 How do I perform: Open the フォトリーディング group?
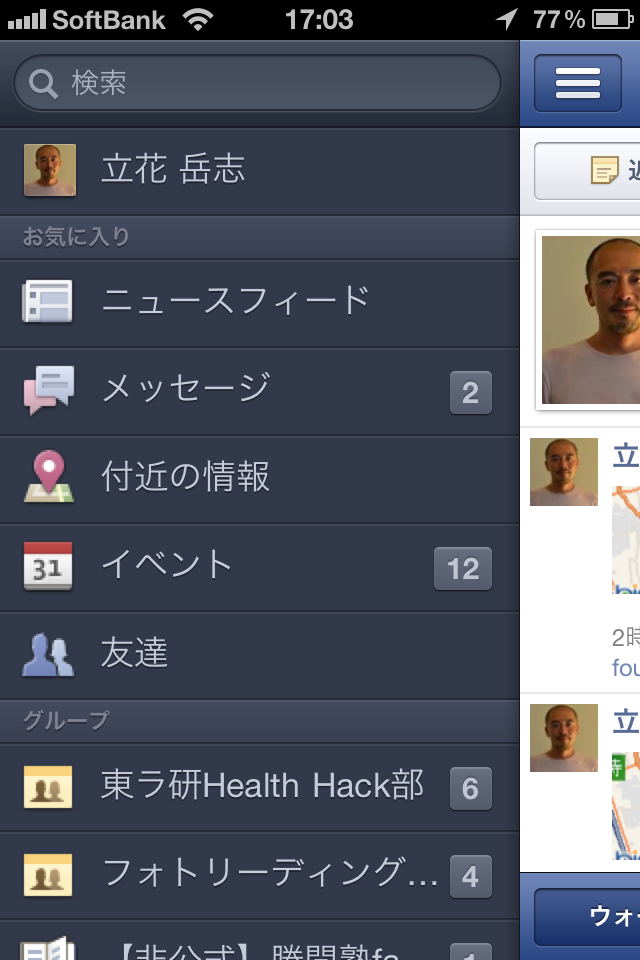258,876
